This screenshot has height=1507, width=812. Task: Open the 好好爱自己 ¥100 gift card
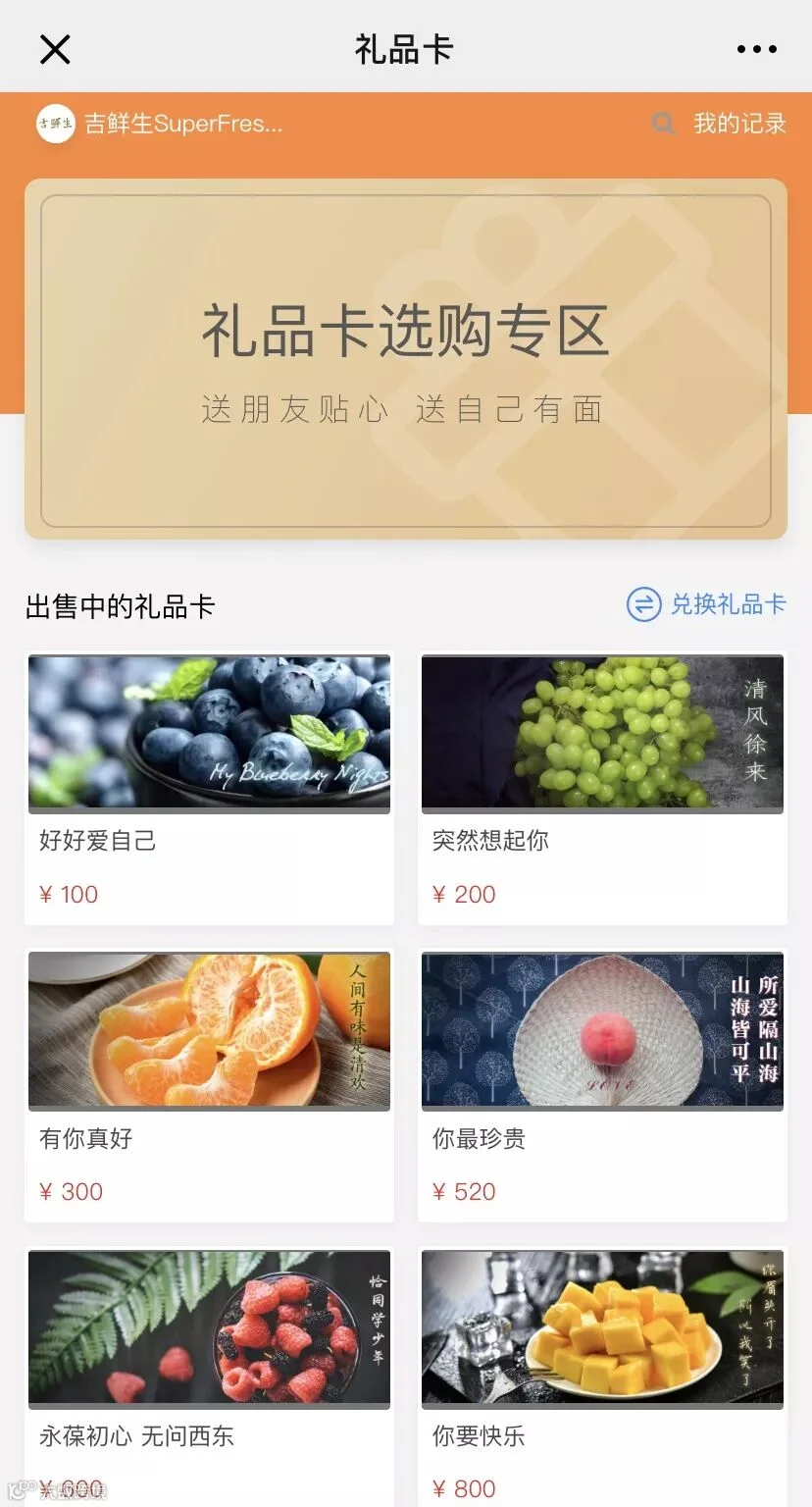tap(209, 788)
